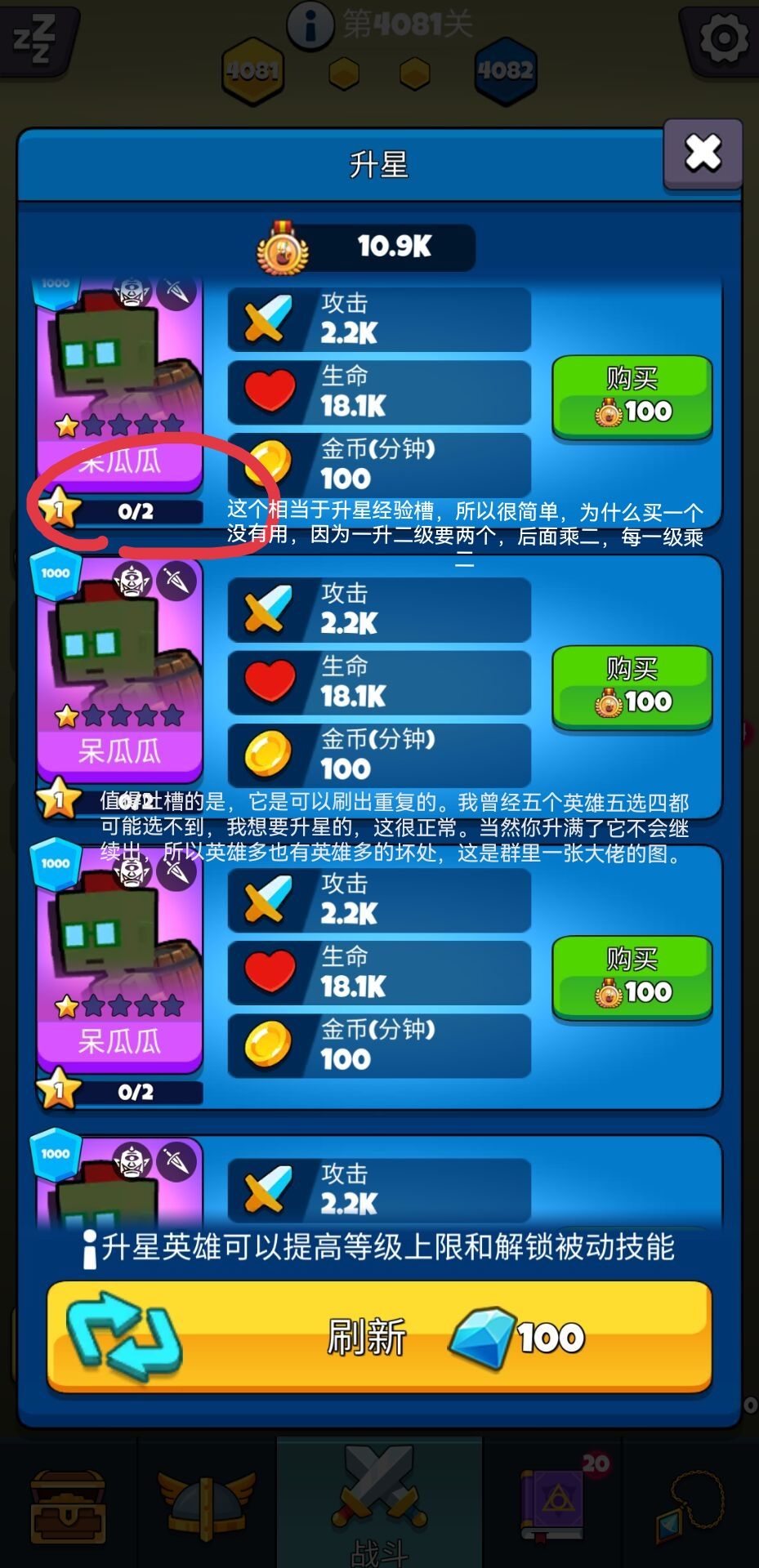Click the goblin face icon on the first hero card
759x1568 pixels.
pos(131,291)
